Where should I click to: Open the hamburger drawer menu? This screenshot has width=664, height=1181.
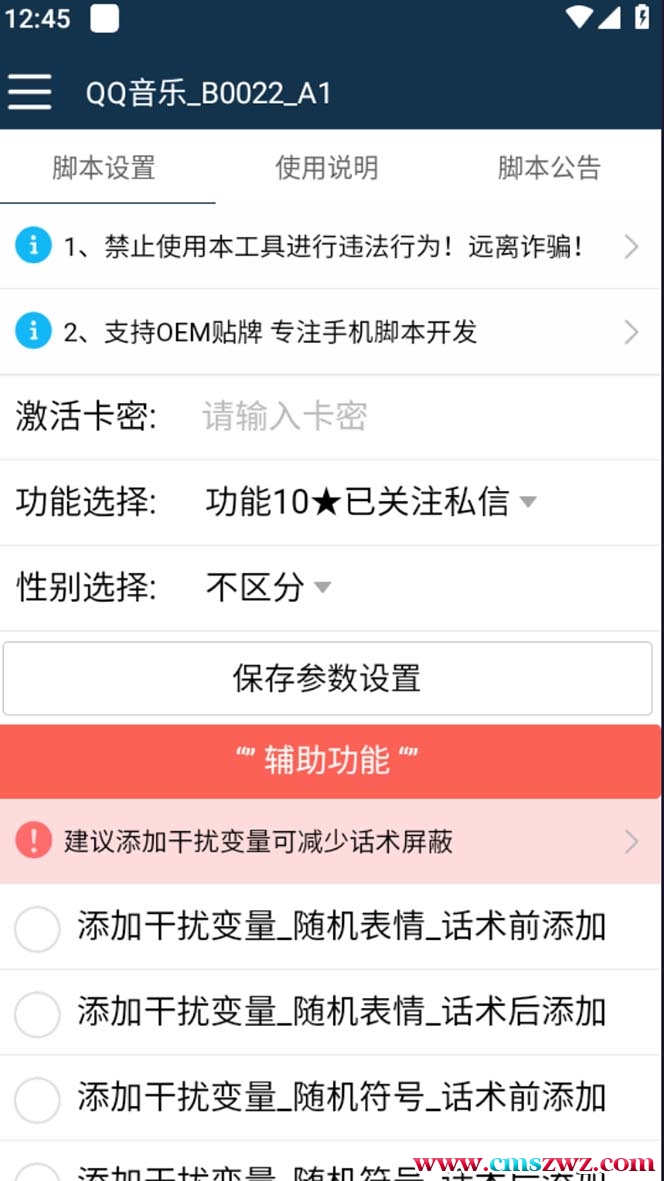point(30,93)
